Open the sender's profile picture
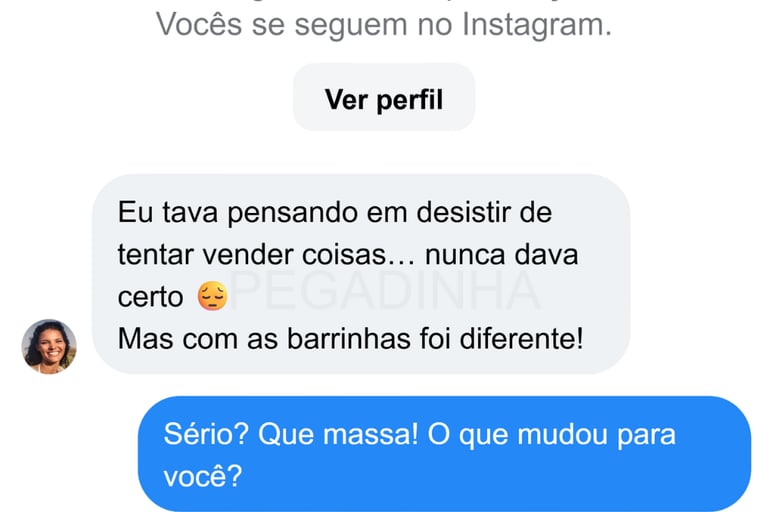 [x=49, y=346]
